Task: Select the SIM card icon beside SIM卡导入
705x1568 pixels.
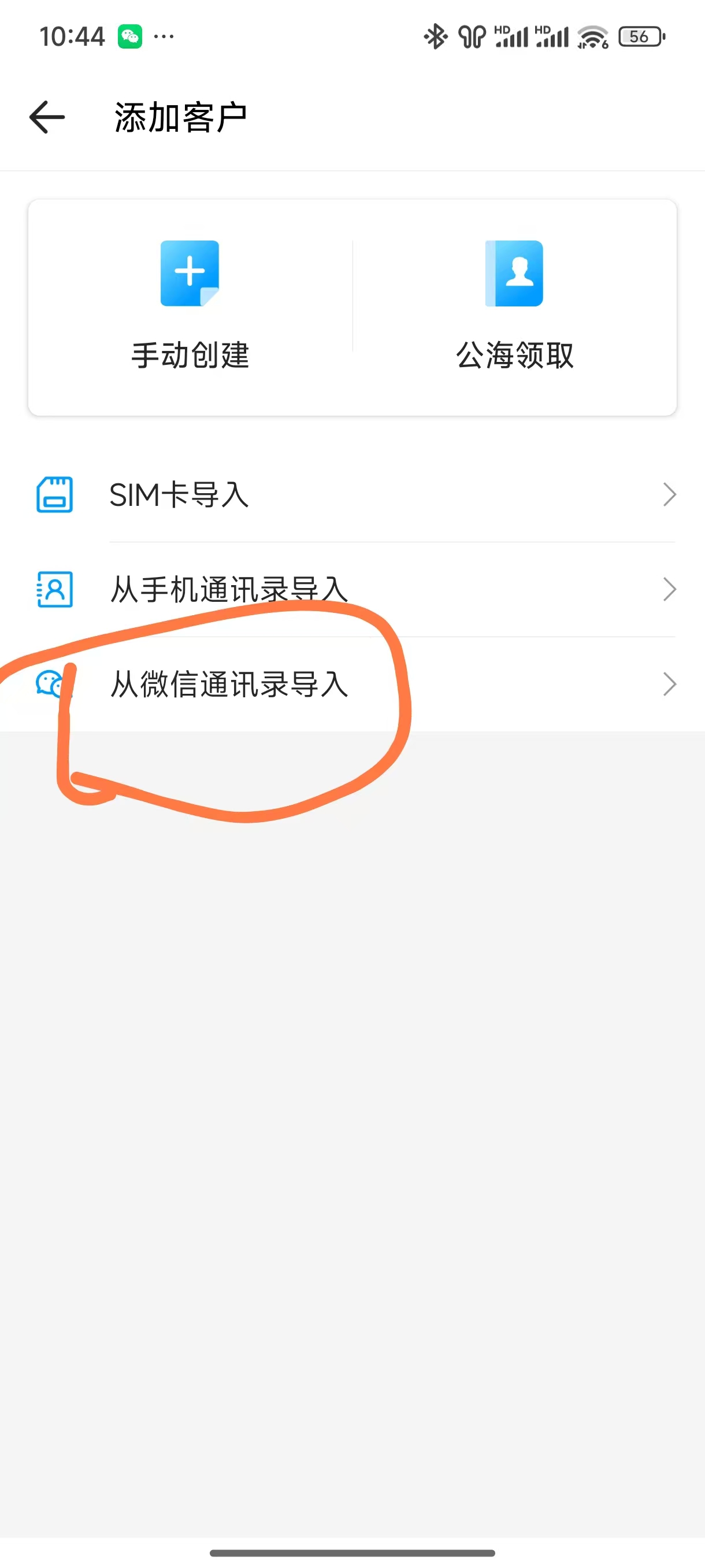Action: pyautogui.click(x=55, y=495)
